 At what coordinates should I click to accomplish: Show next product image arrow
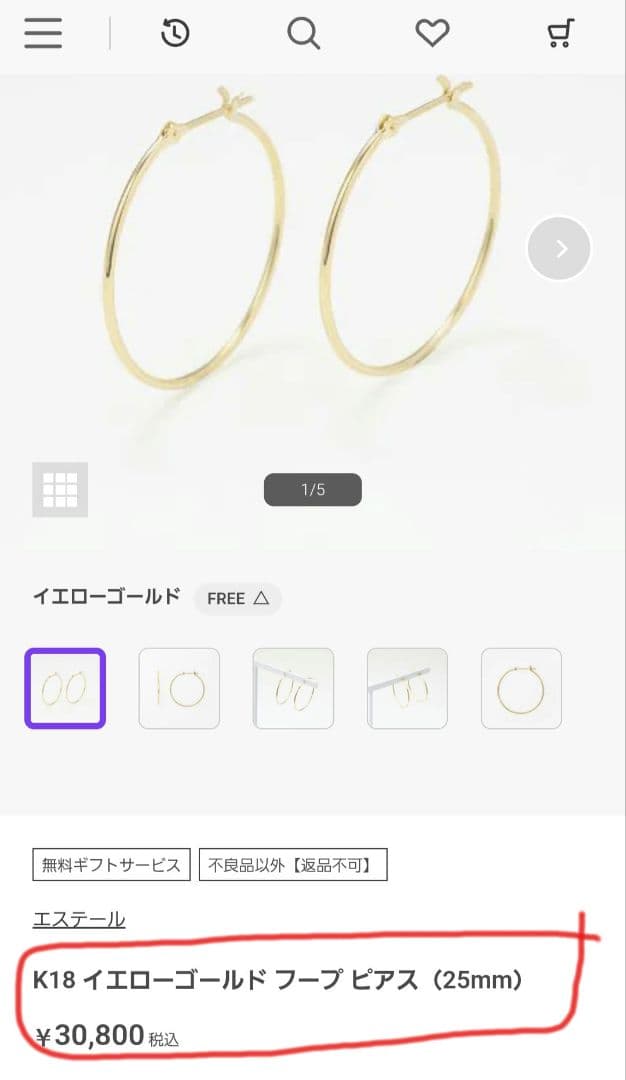[560, 248]
